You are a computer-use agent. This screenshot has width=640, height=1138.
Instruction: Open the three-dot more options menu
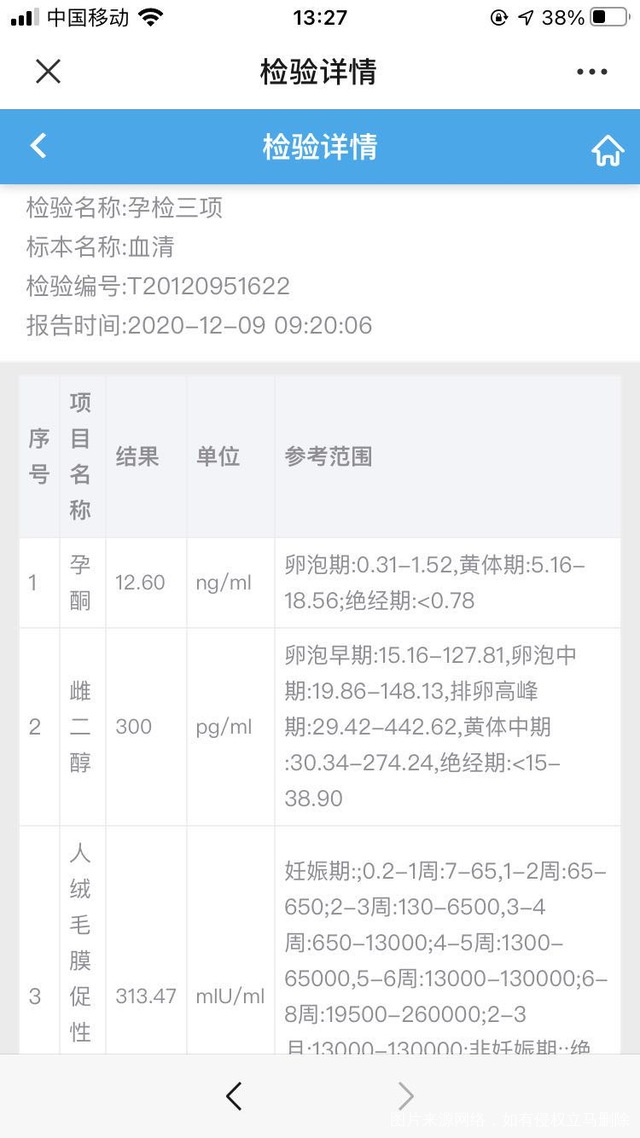(591, 72)
